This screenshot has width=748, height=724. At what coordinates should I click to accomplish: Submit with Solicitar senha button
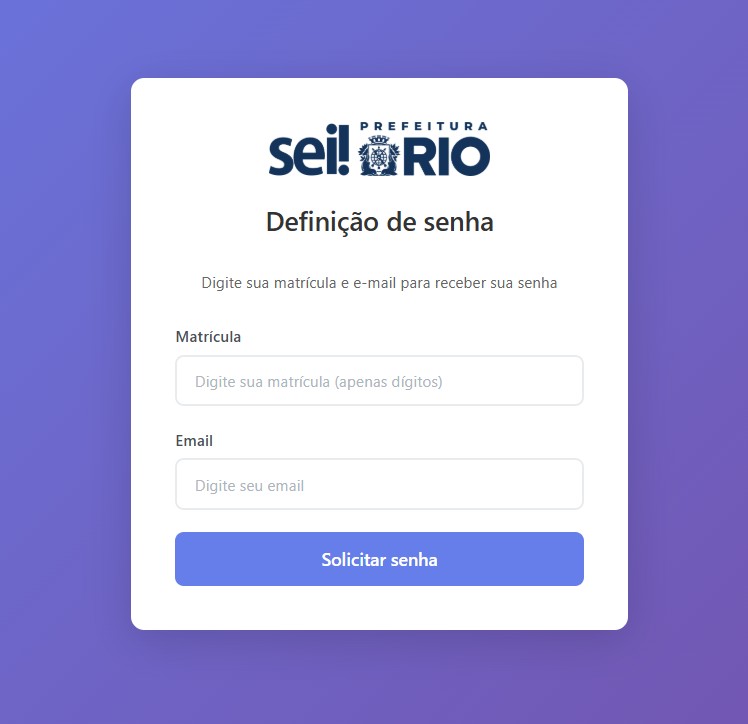[379, 559]
